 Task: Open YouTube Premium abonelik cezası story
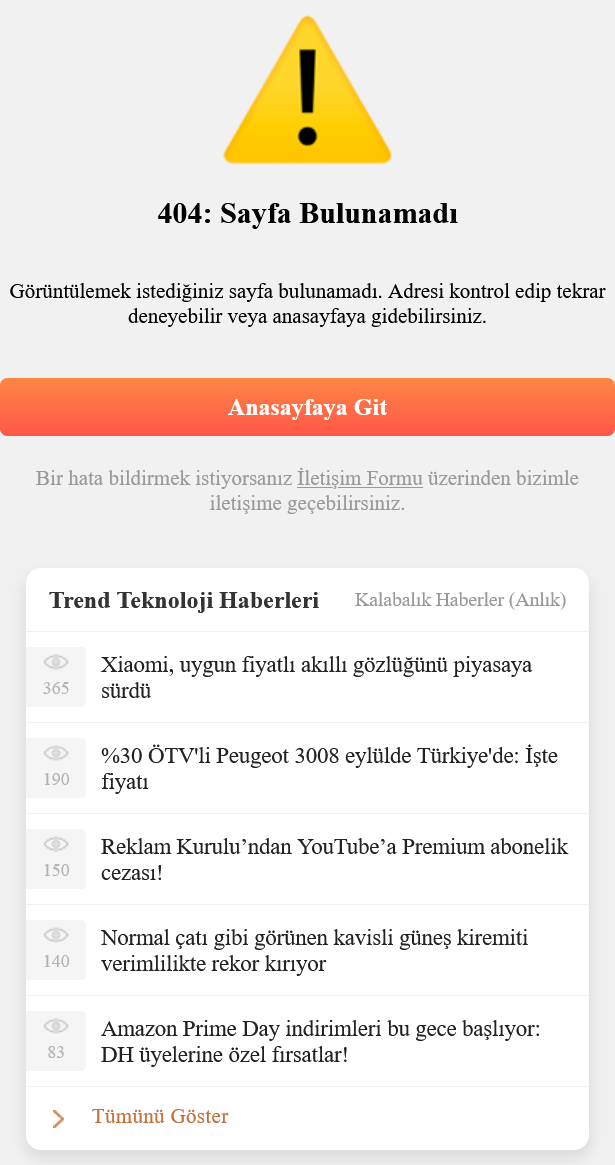click(334, 859)
